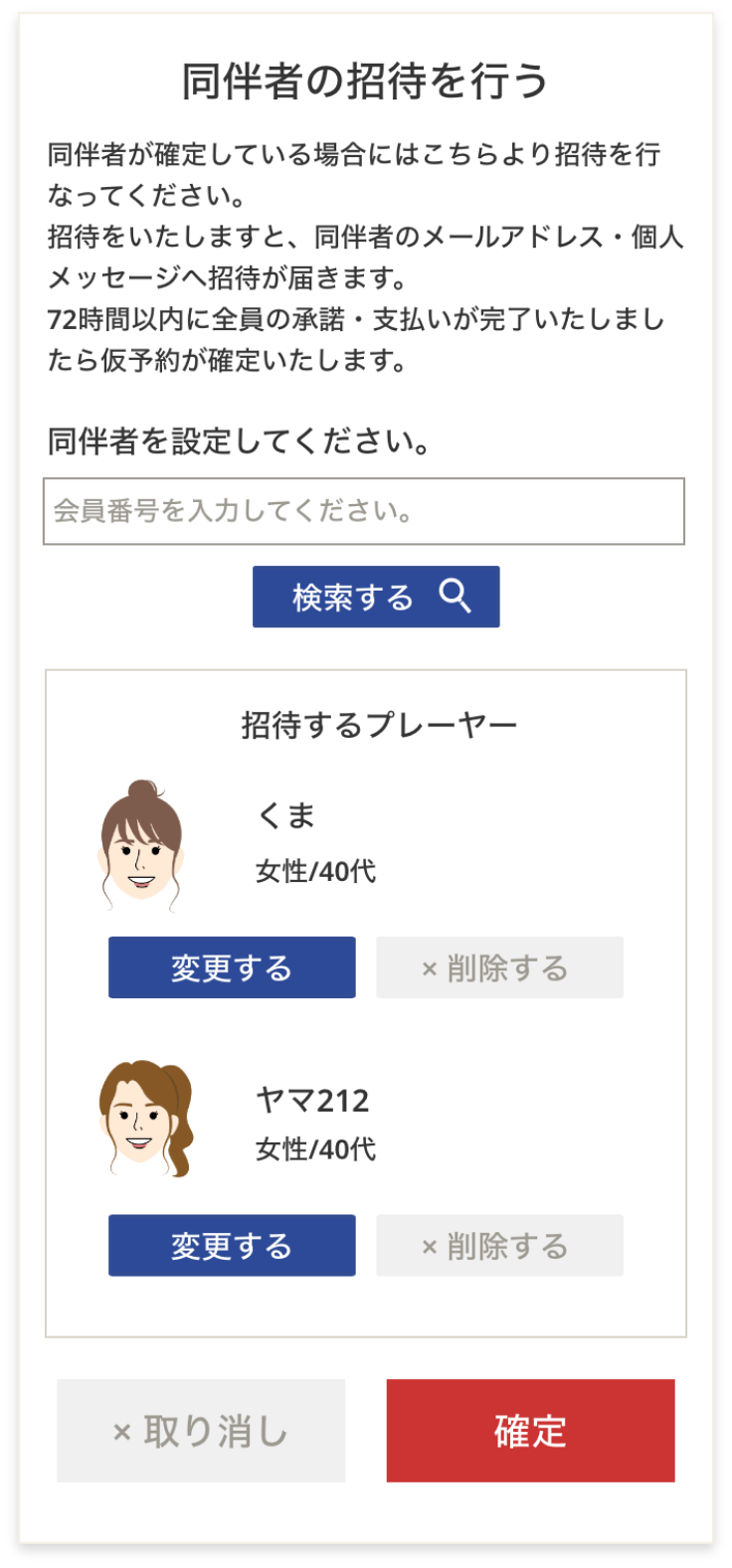The image size is (732, 1568).
Task: Tap 変更する for player くま
Action: coord(232,967)
